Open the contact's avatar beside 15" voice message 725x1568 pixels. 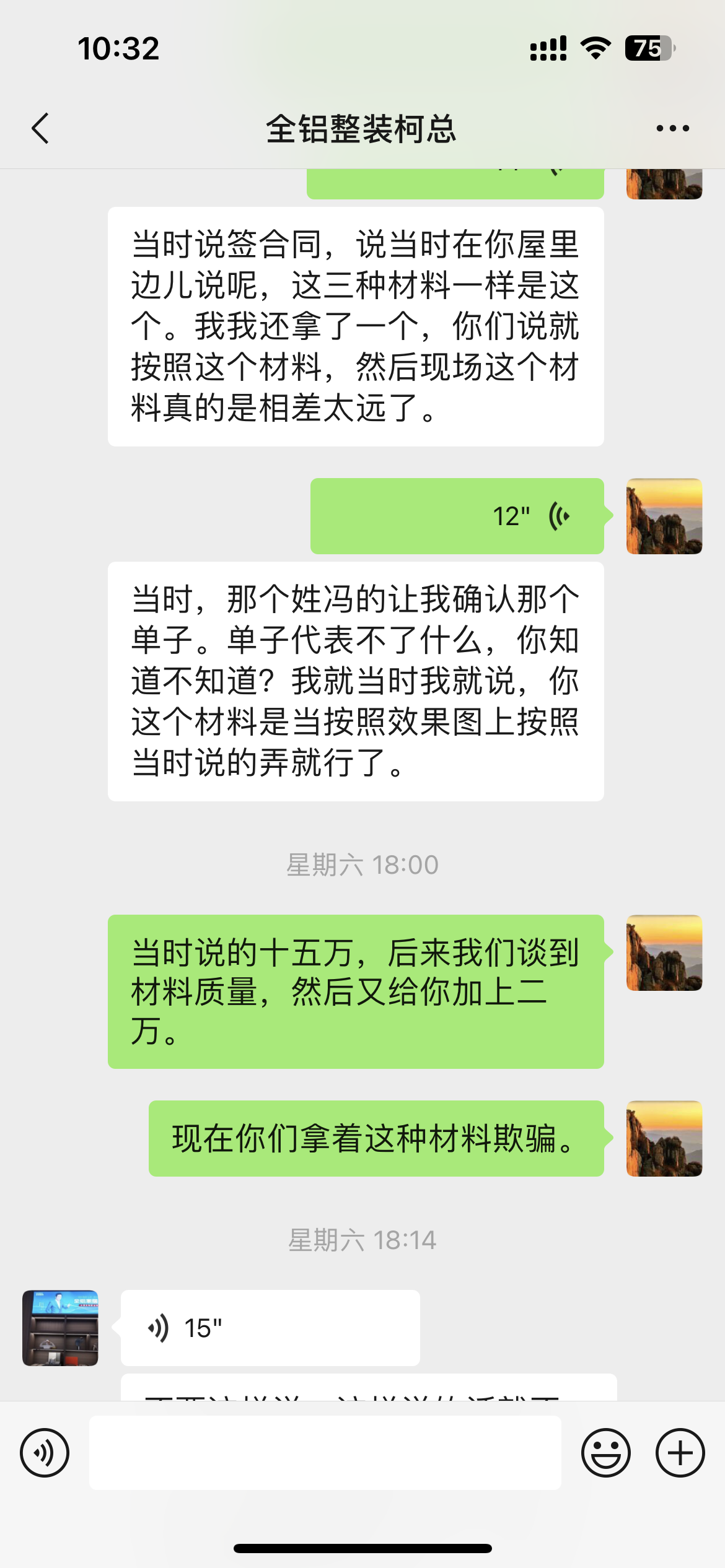tap(60, 1328)
